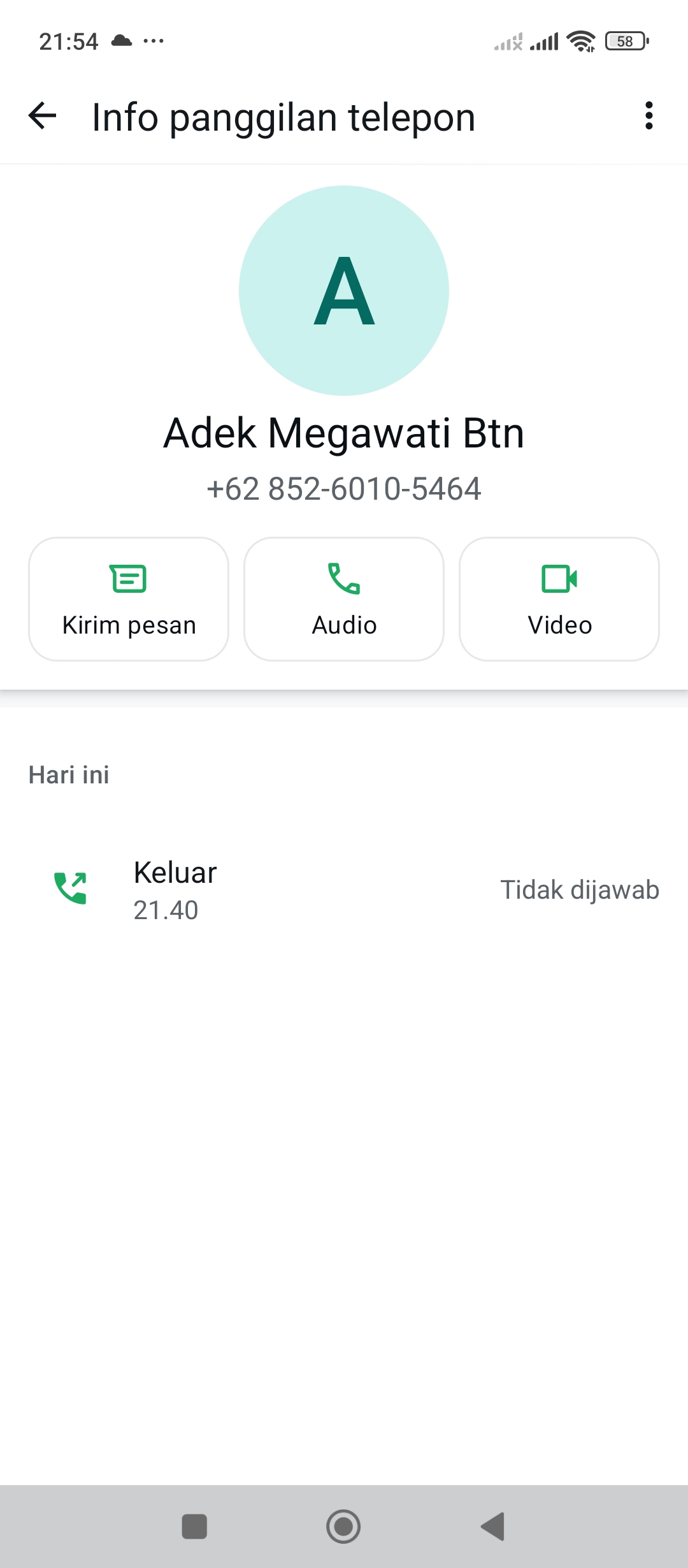Tap the system home button
Screen dimensions: 688x1568
343,1527
